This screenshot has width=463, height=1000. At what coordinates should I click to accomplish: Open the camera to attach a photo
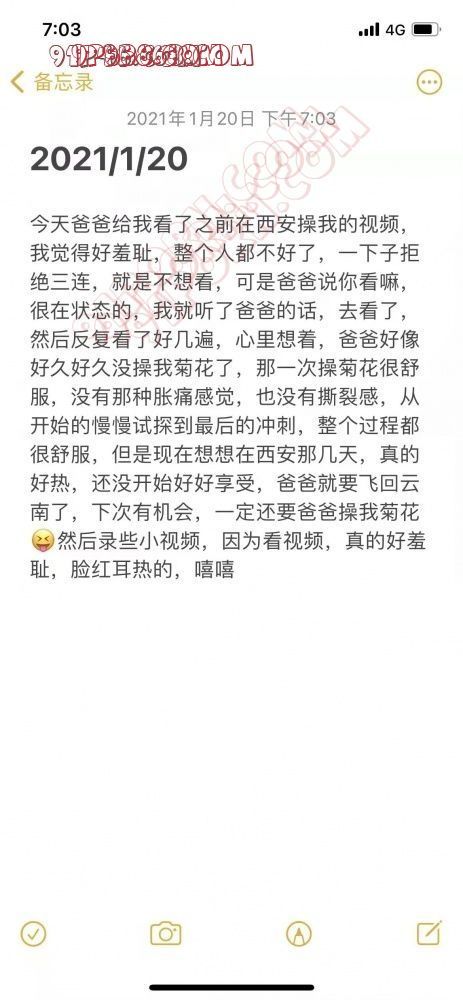point(166,934)
